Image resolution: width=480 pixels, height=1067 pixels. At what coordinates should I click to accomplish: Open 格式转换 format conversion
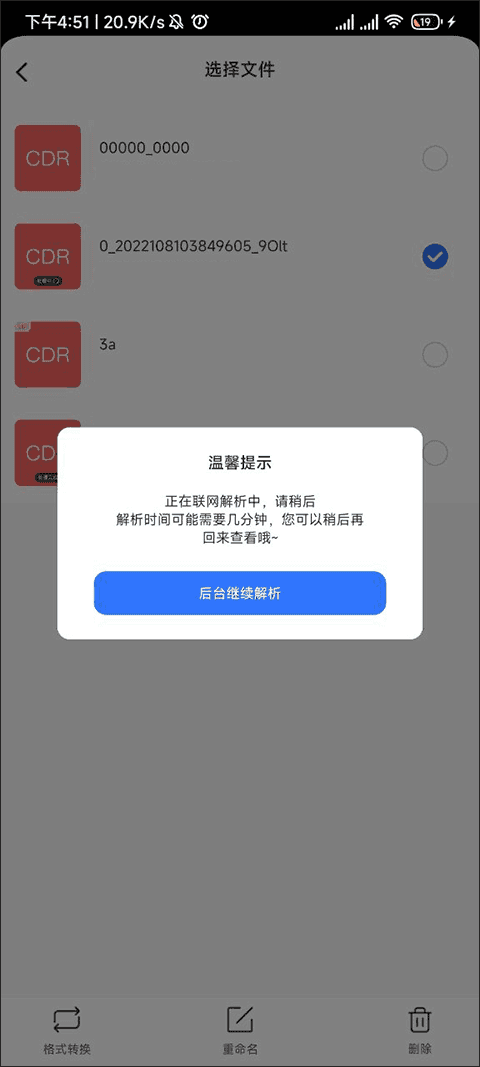click(x=66, y=1030)
